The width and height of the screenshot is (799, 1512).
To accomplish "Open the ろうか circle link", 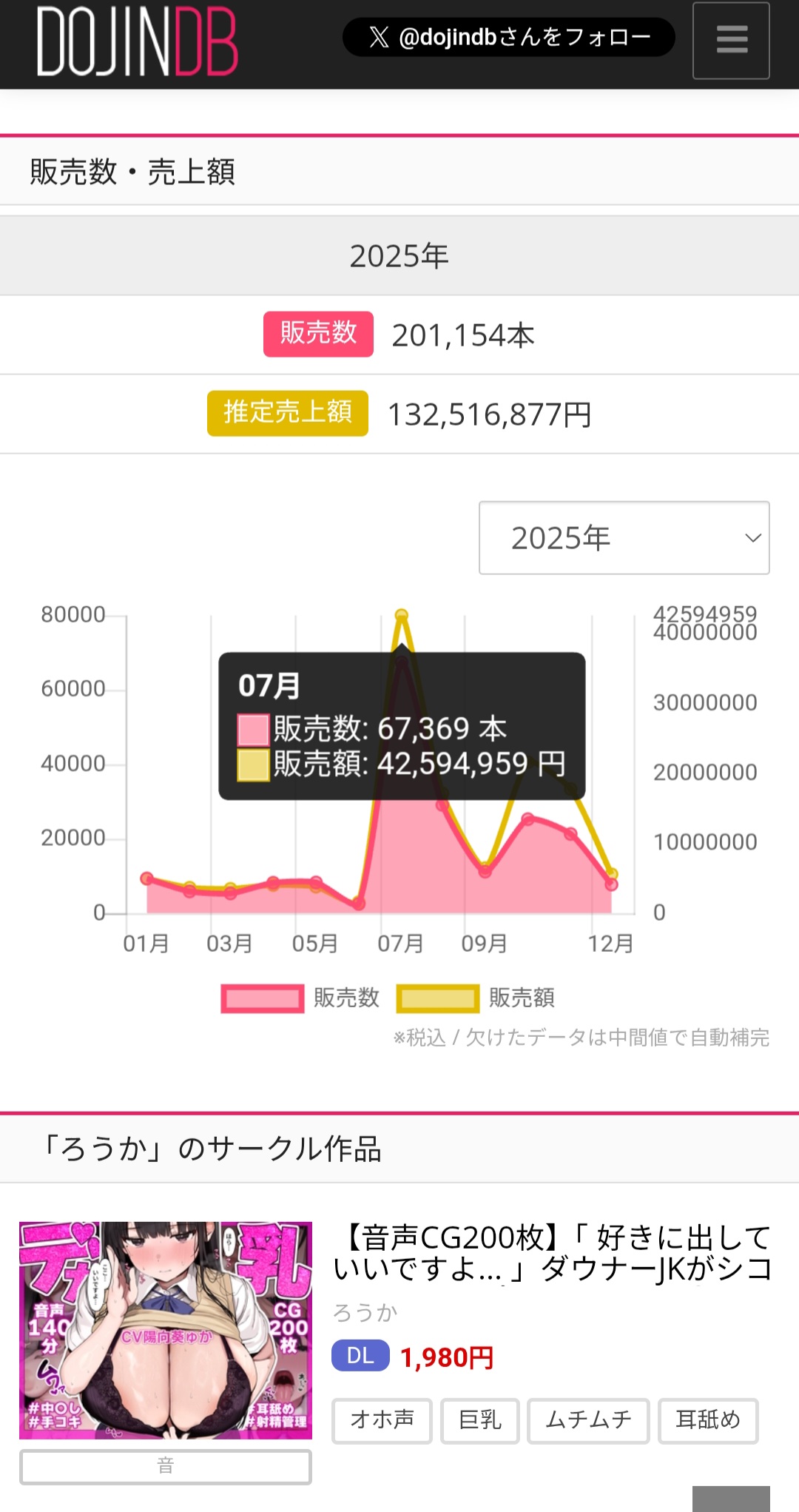I will (x=365, y=1312).
